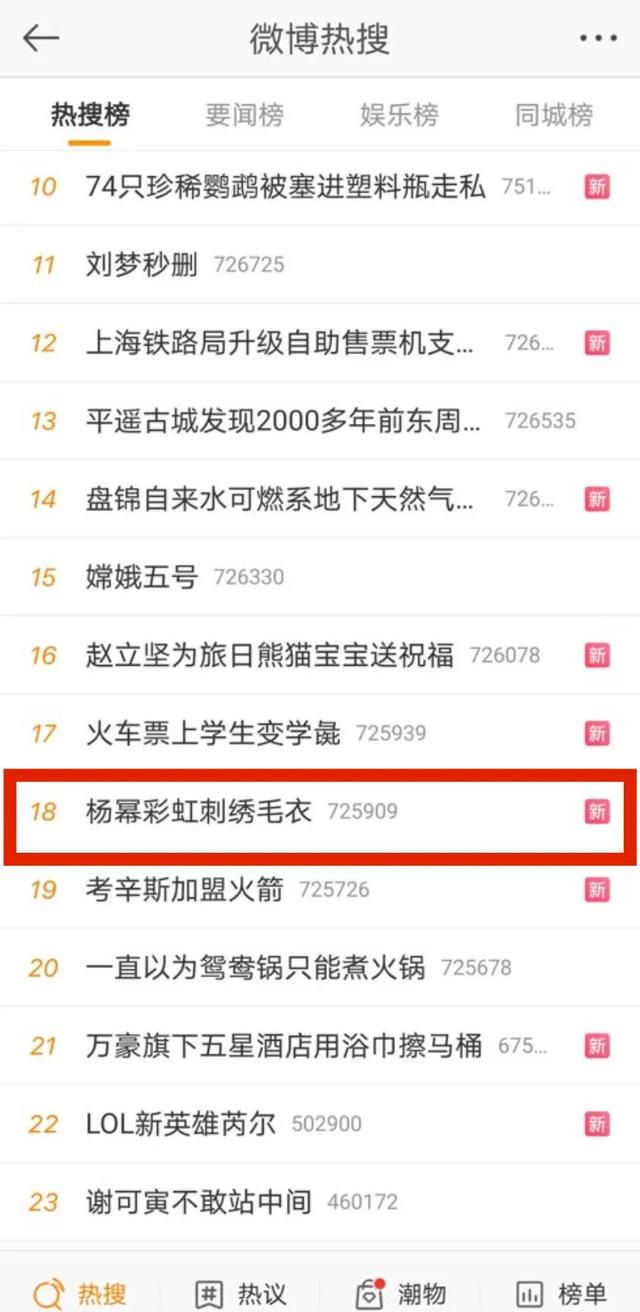Viewport: 640px width, 1312px height.
Task: Select the 同城榜 tab
Action: pos(554,115)
